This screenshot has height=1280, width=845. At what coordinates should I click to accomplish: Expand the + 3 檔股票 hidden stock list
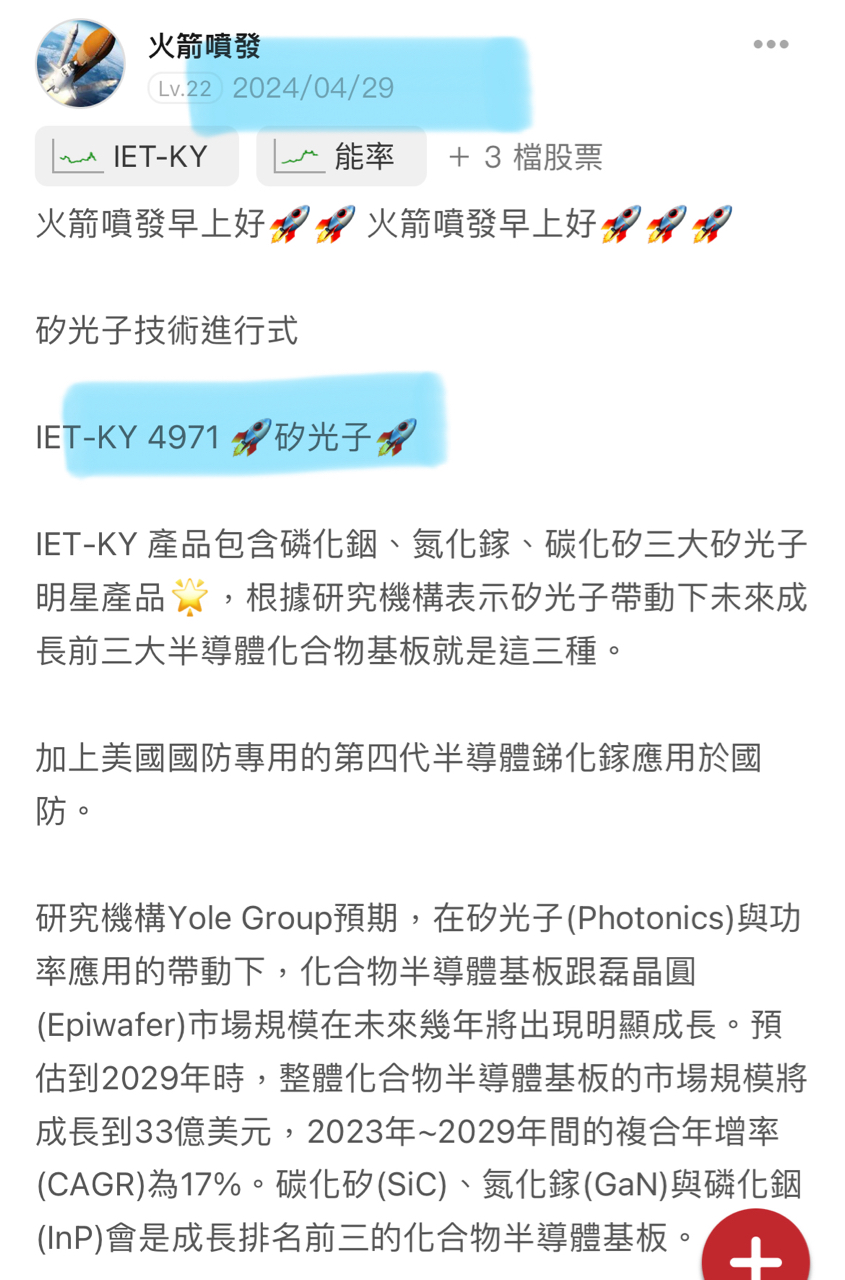click(x=524, y=156)
